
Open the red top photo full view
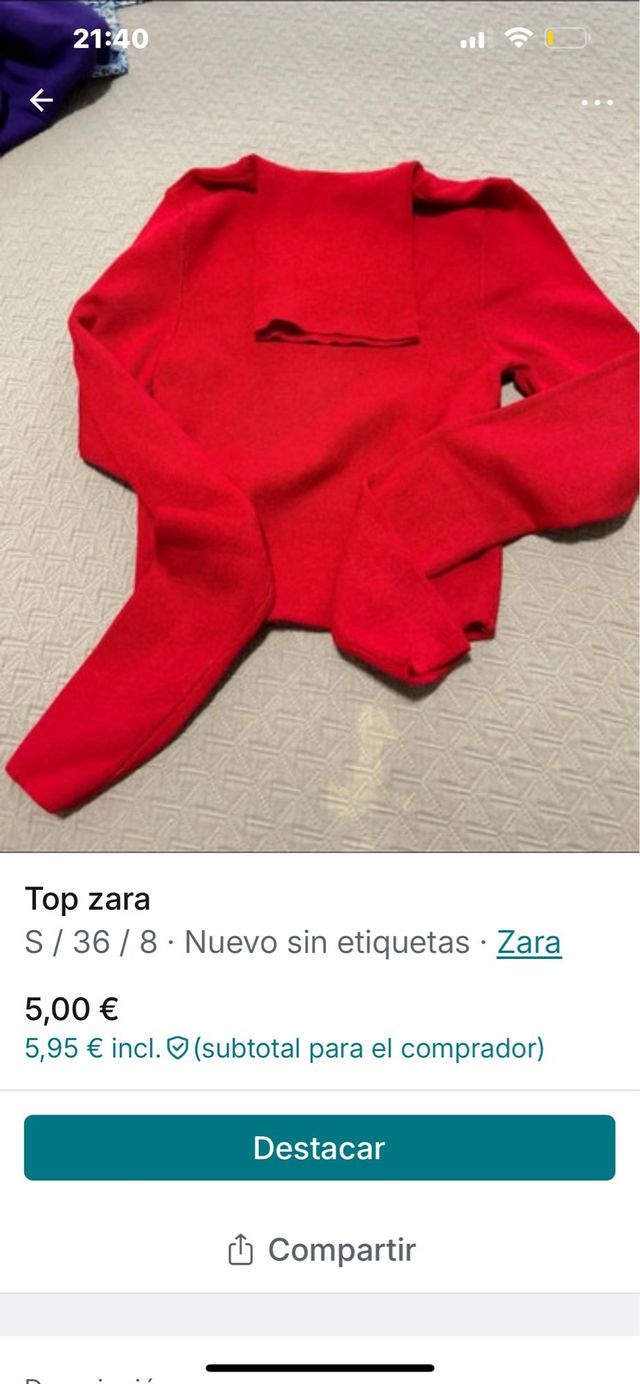(x=320, y=450)
